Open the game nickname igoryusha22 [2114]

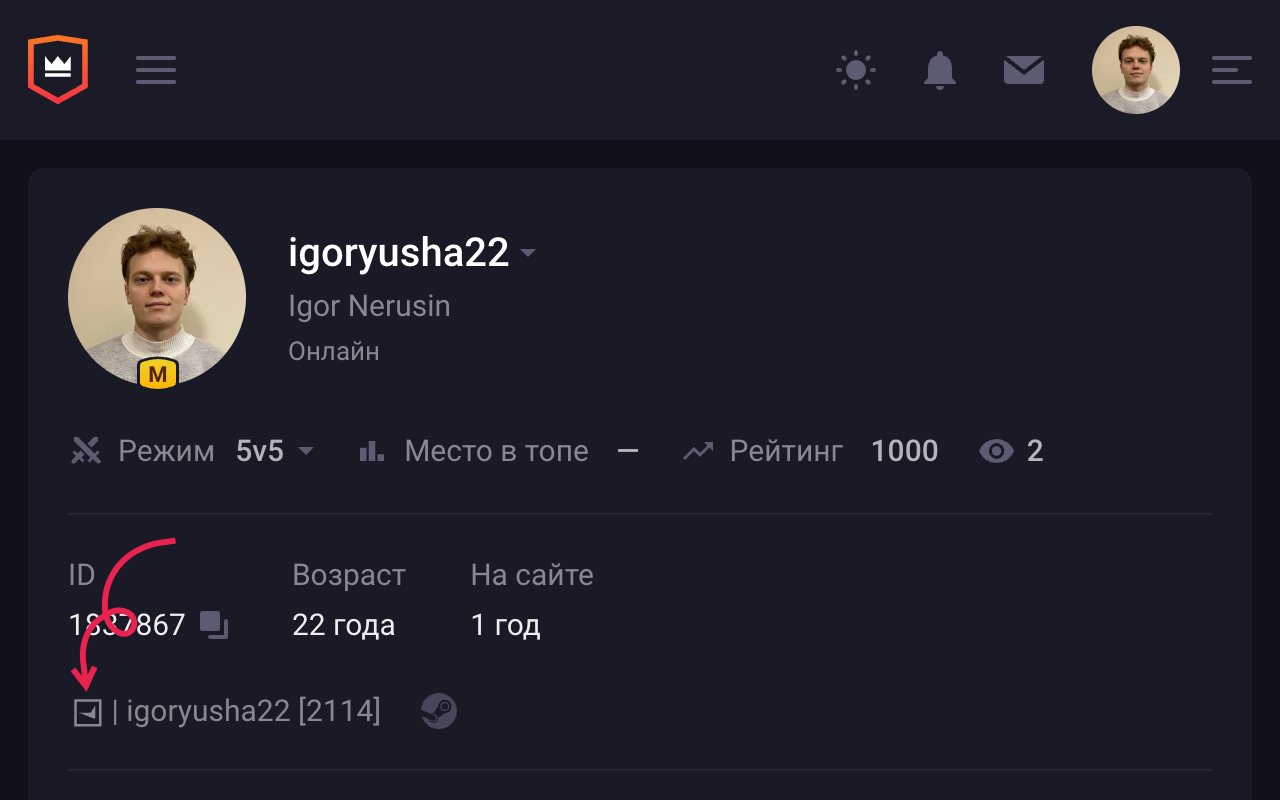pyautogui.click(x=252, y=711)
